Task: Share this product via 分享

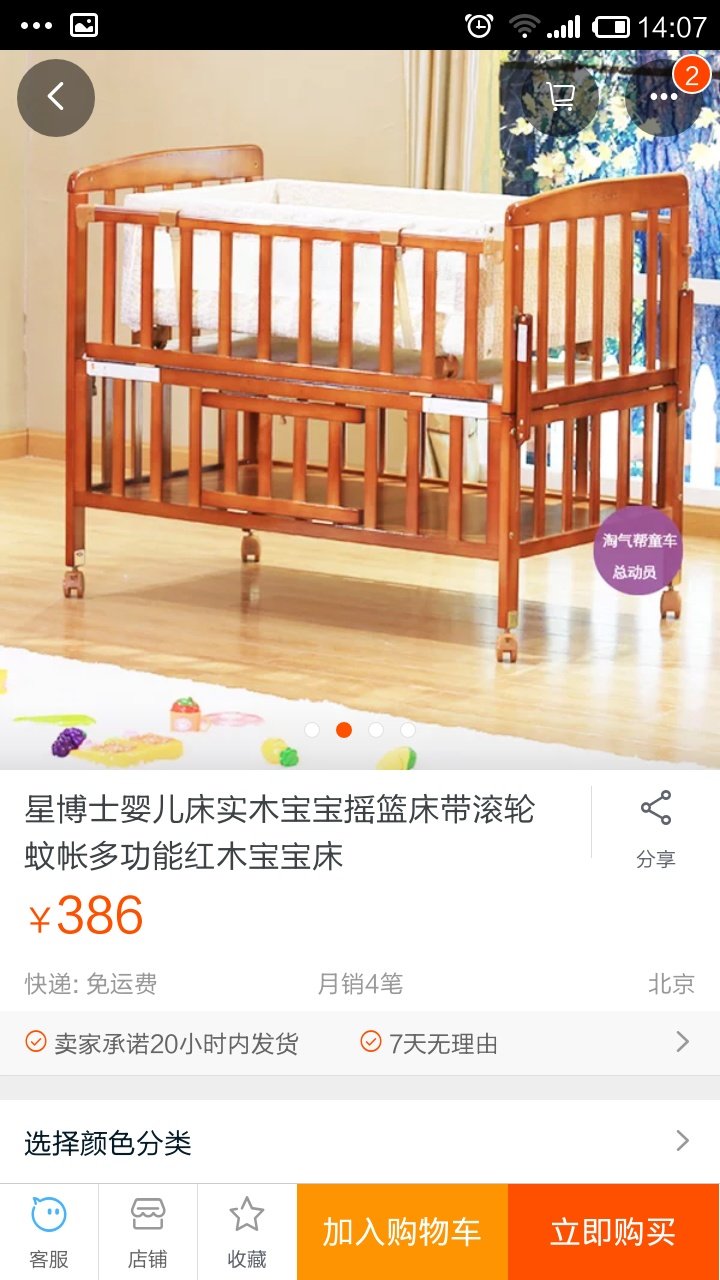Action: click(x=656, y=828)
